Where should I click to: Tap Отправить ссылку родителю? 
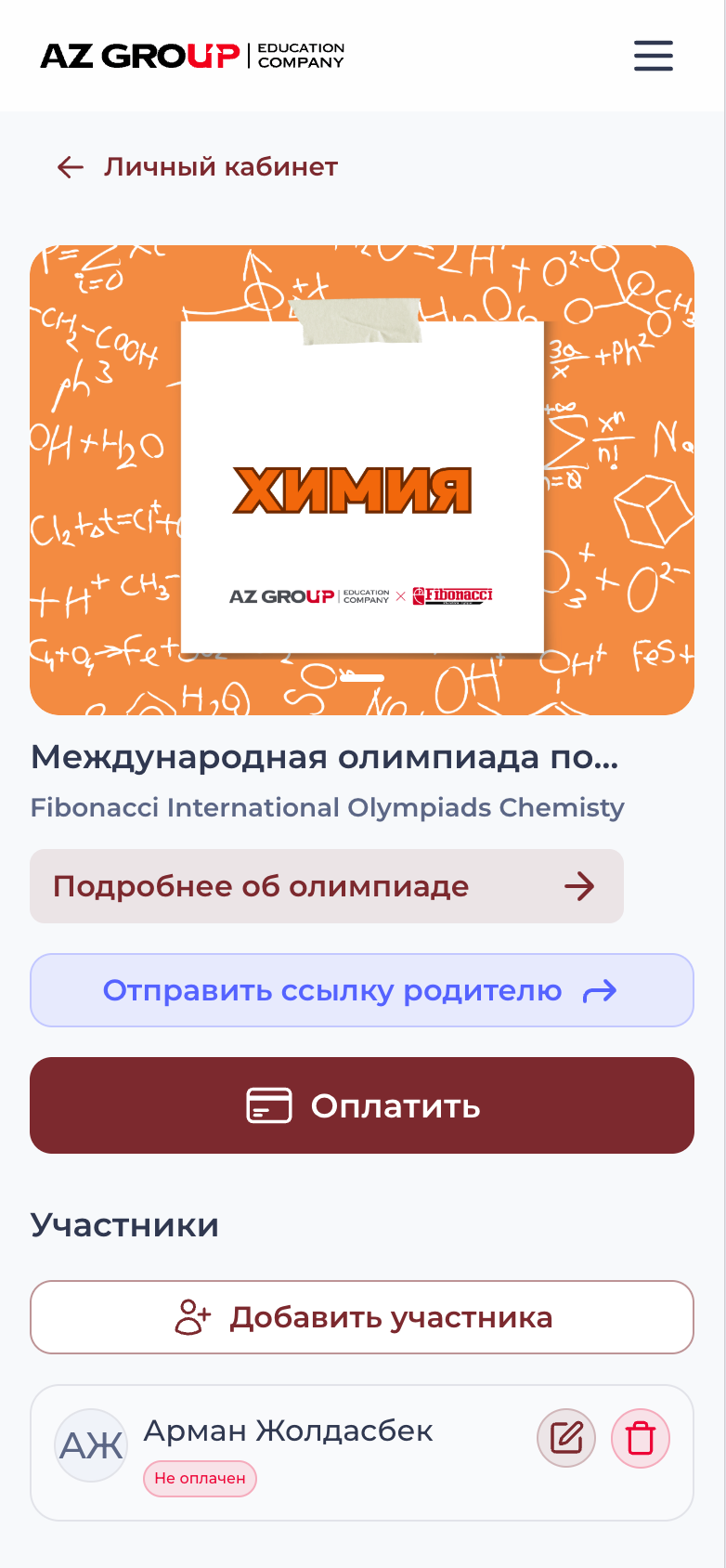[x=361, y=990]
